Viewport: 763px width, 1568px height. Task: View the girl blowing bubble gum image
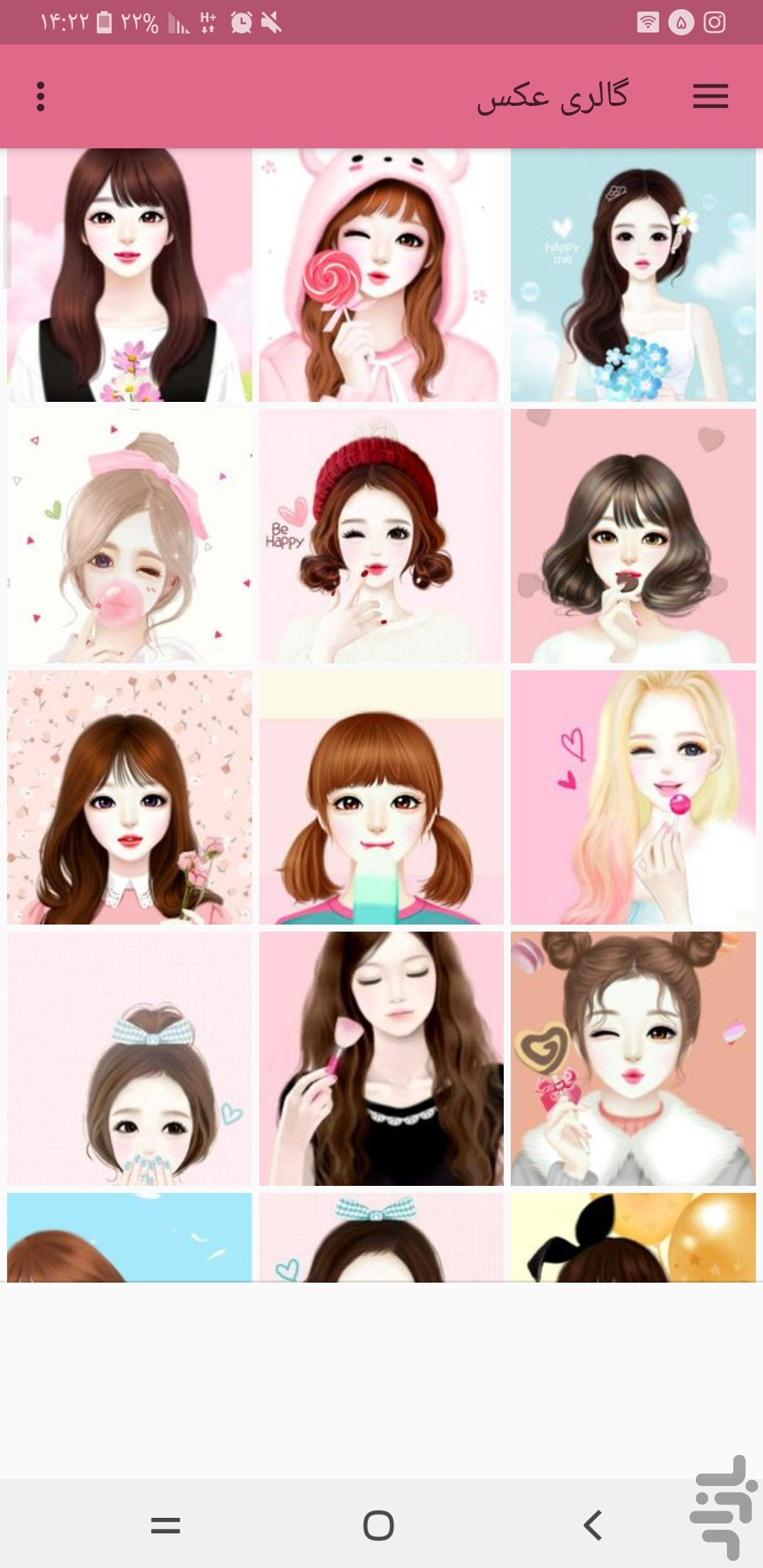pos(129,536)
